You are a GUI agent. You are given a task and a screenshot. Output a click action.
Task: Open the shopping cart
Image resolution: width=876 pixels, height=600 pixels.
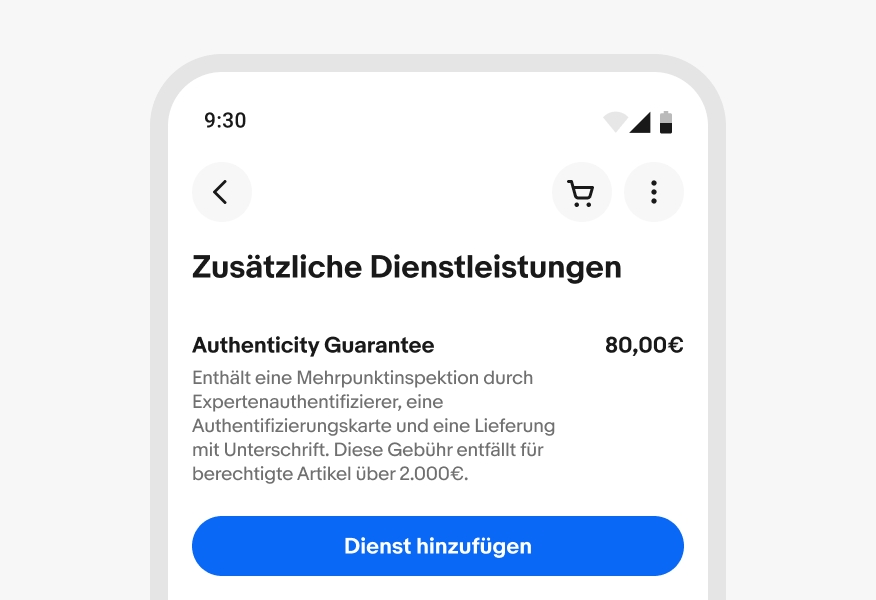point(581,192)
